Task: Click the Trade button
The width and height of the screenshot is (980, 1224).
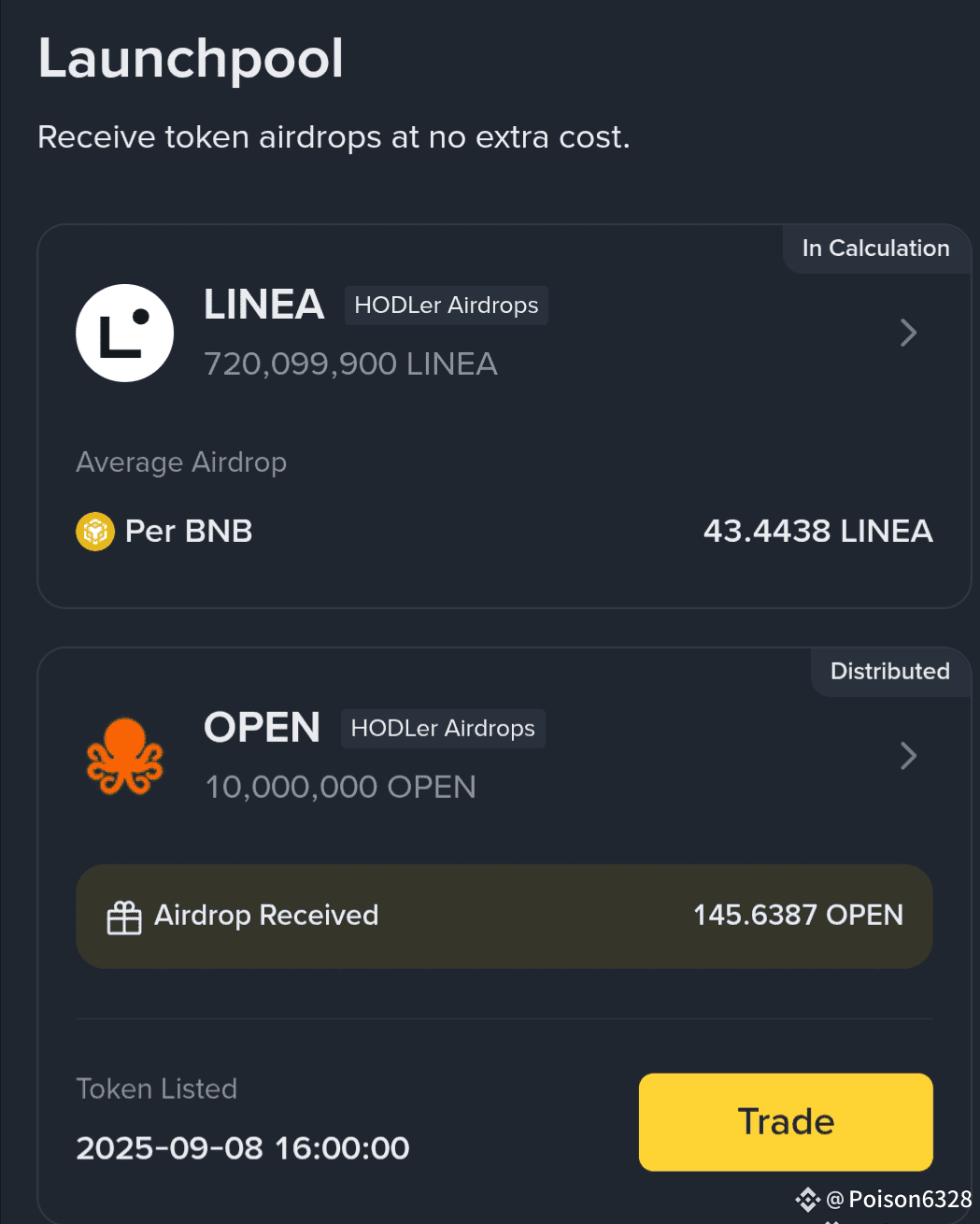Action: (x=785, y=1121)
